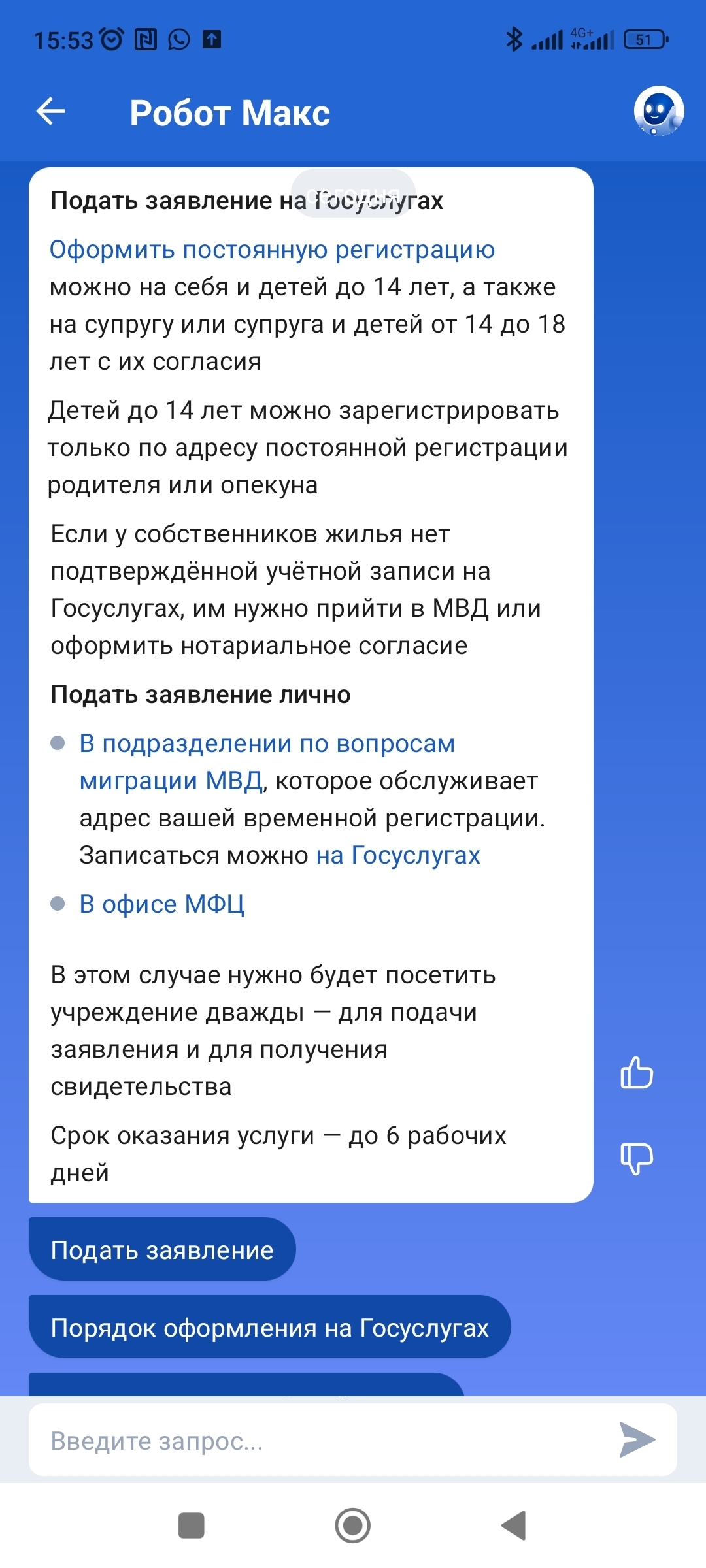Like the answer with thumbs up

[x=636, y=1073]
